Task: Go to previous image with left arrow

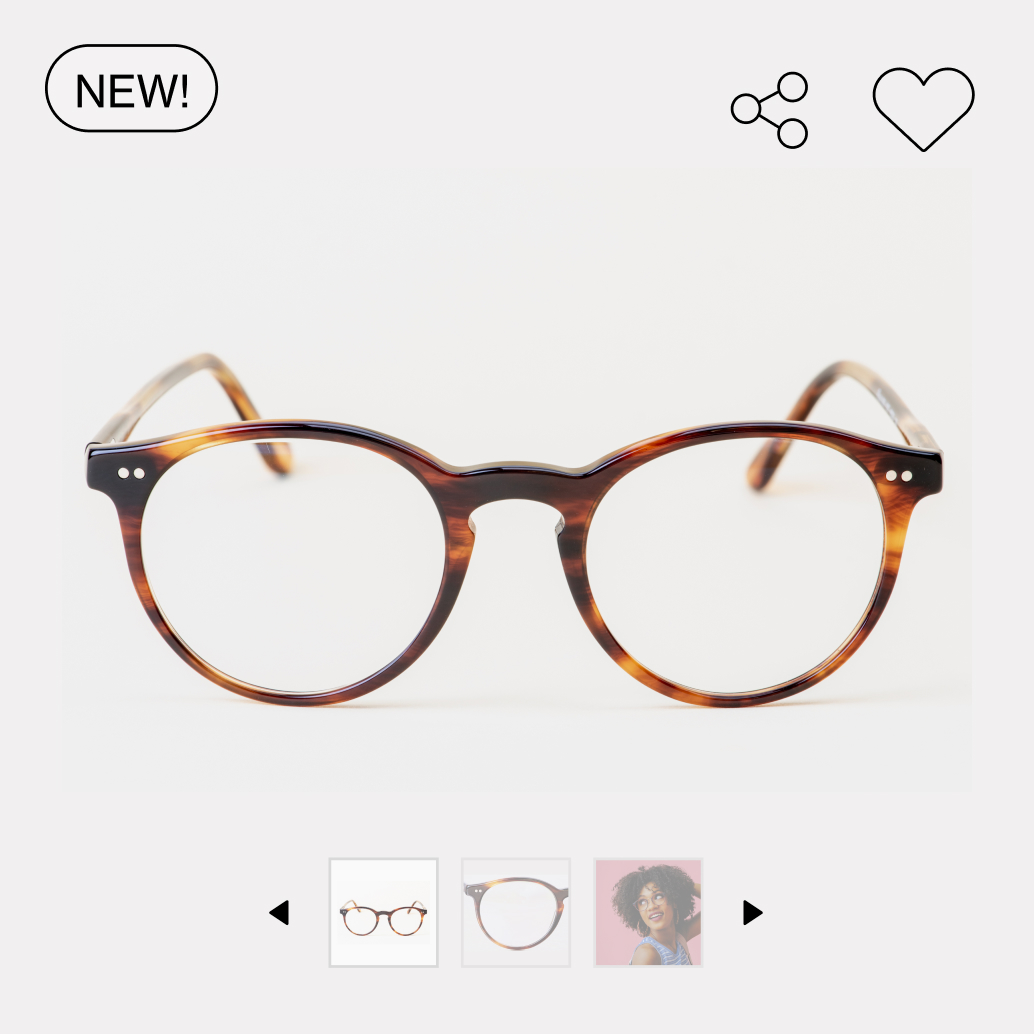Action: (x=279, y=912)
